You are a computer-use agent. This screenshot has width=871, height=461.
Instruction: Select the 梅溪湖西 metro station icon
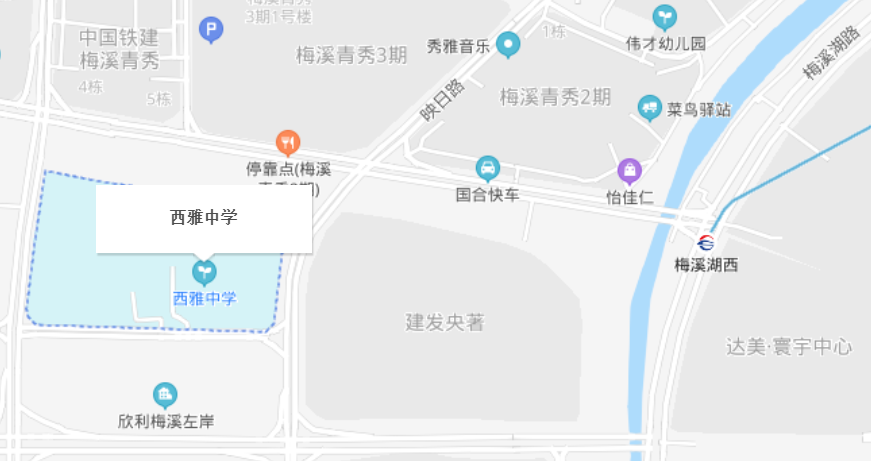click(706, 242)
